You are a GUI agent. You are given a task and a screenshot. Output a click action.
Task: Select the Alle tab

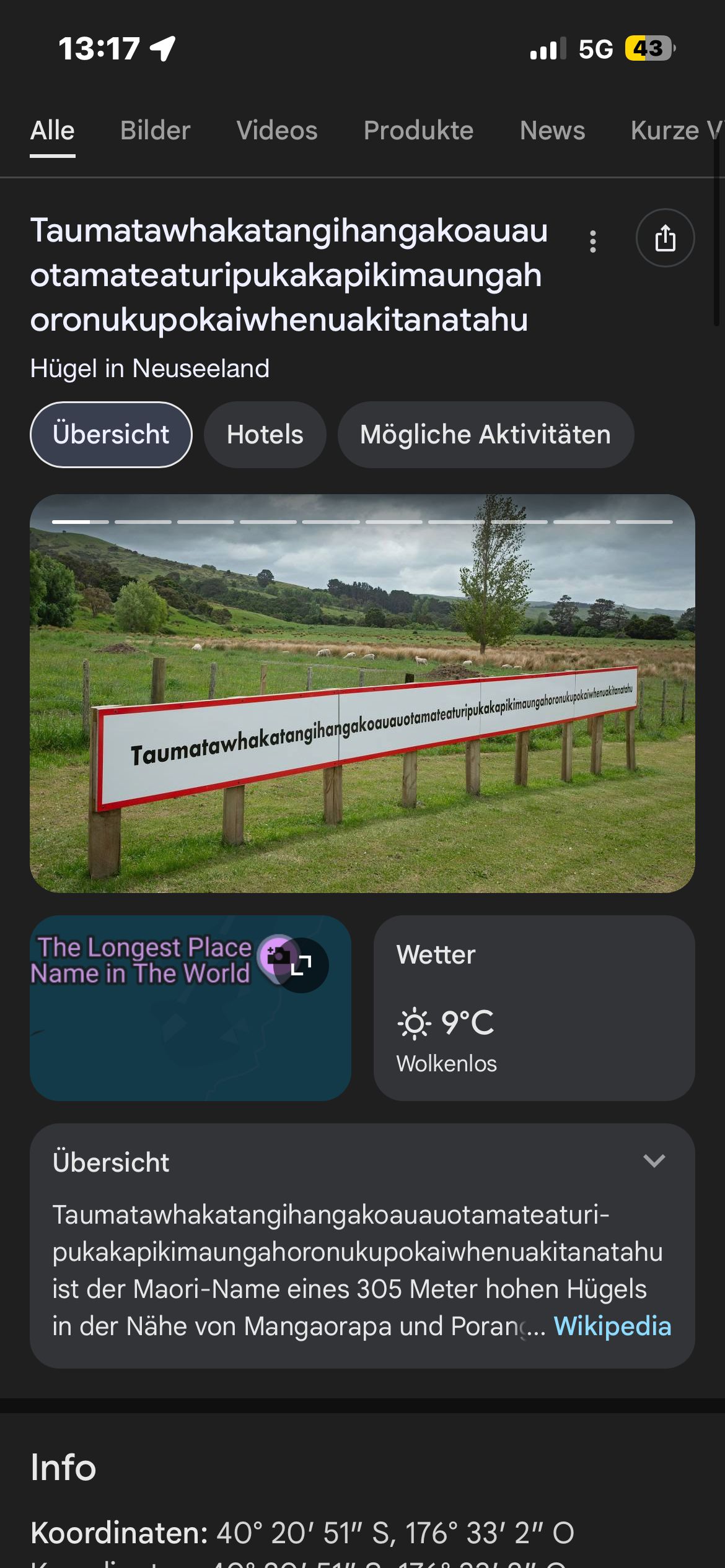[x=53, y=131]
